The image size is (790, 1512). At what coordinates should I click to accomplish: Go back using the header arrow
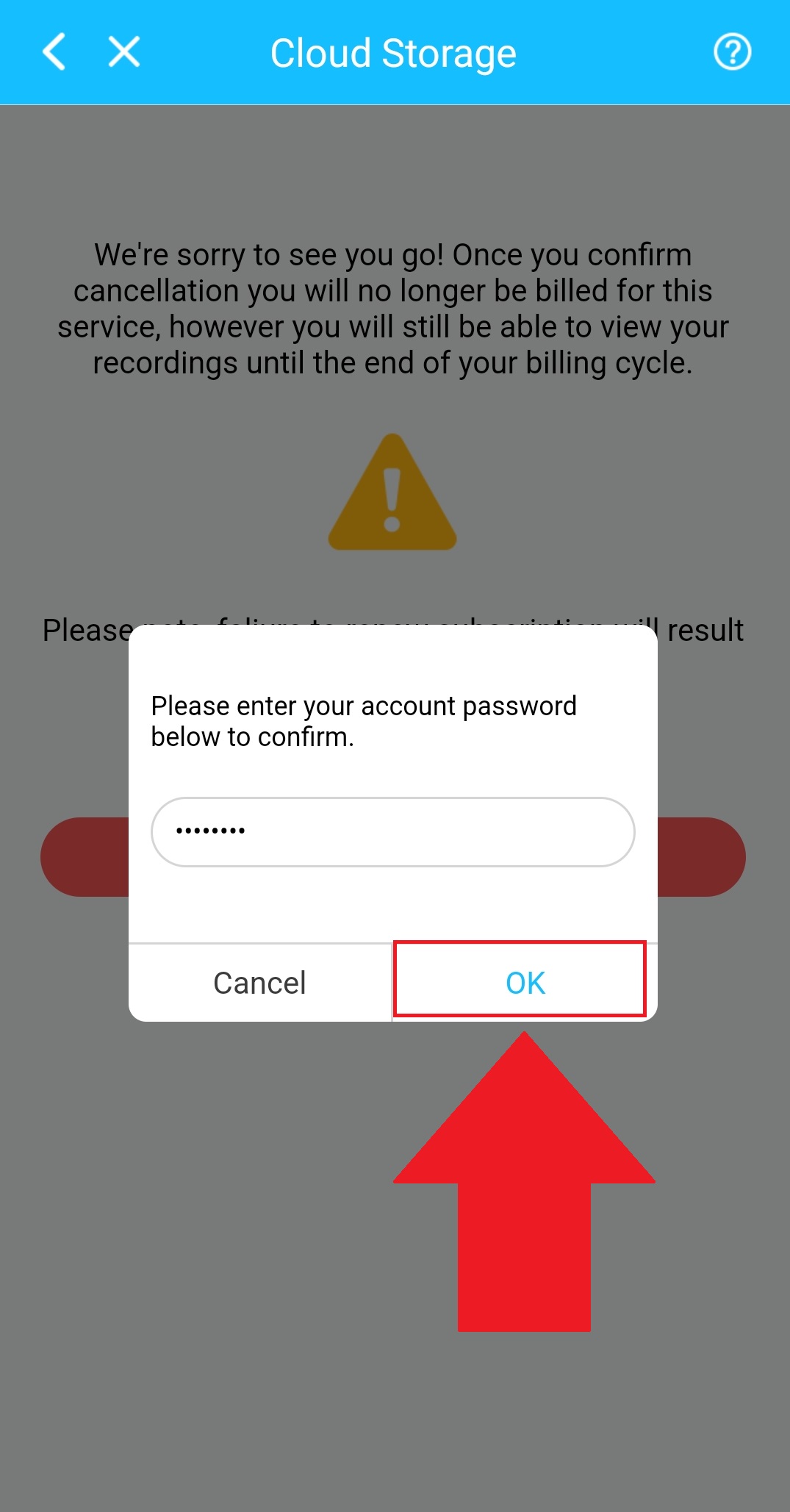point(54,51)
